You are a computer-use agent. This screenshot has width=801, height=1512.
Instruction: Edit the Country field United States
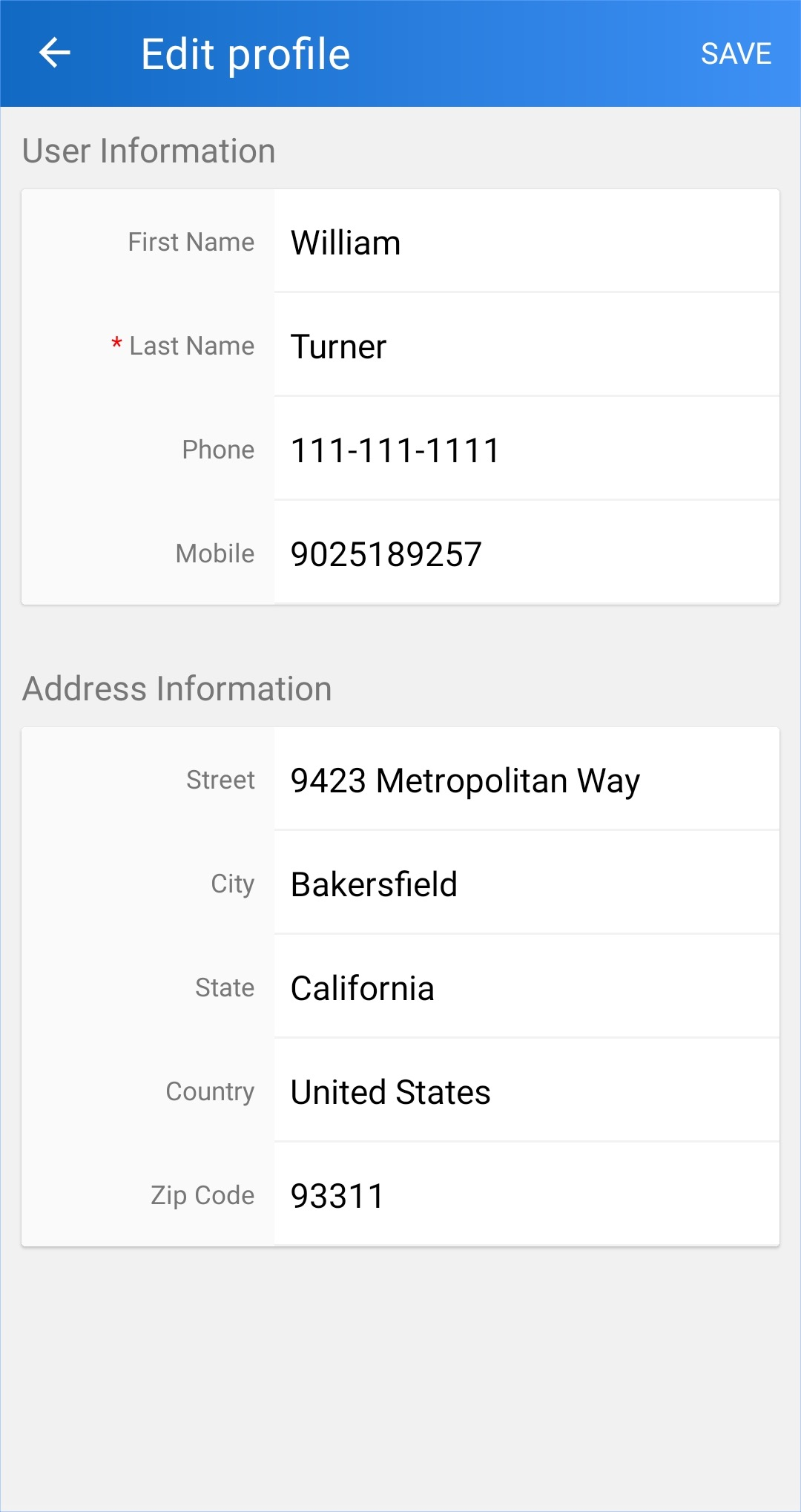pos(527,1091)
